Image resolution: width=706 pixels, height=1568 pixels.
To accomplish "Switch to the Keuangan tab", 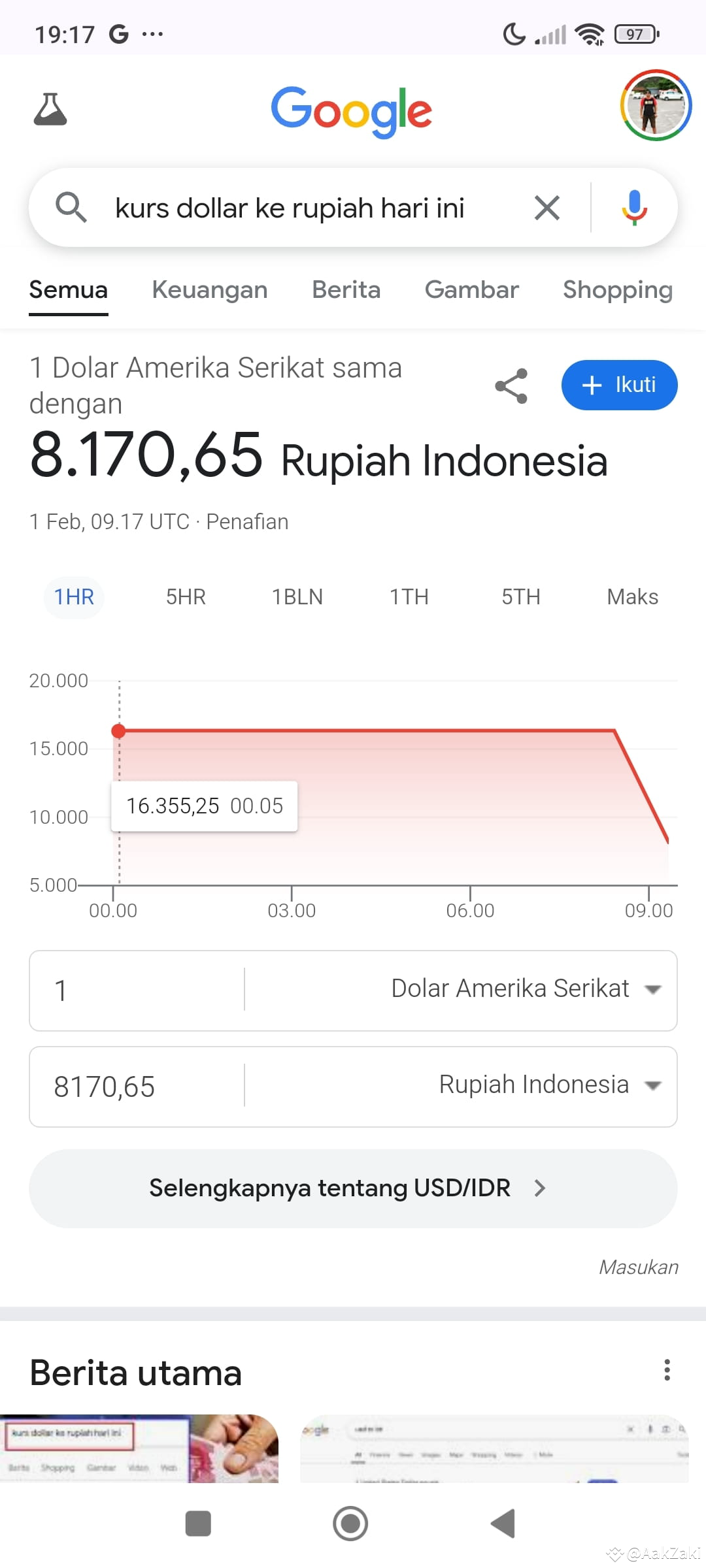I will point(209,289).
